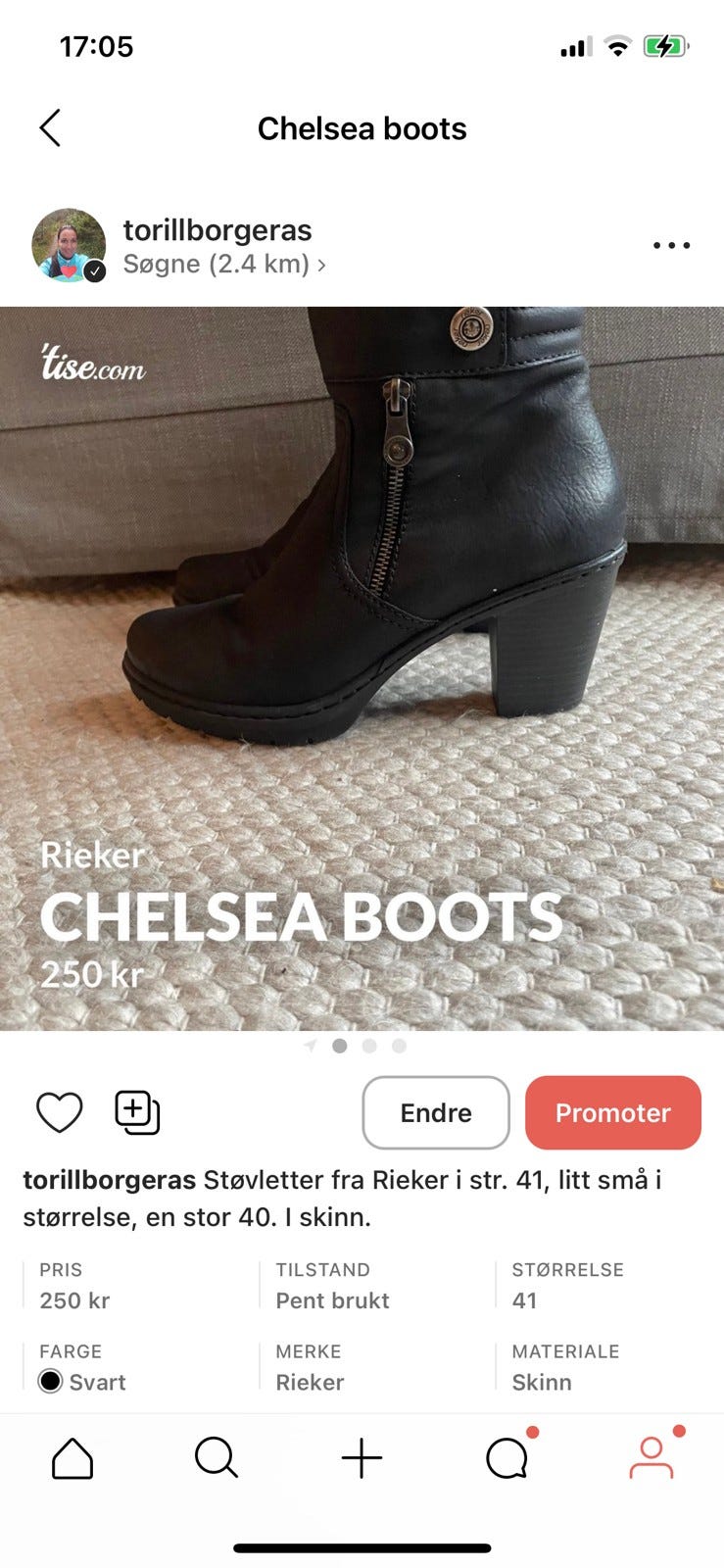Tap the heart icon to like the listing
724x1568 pixels.
click(x=59, y=1112)
